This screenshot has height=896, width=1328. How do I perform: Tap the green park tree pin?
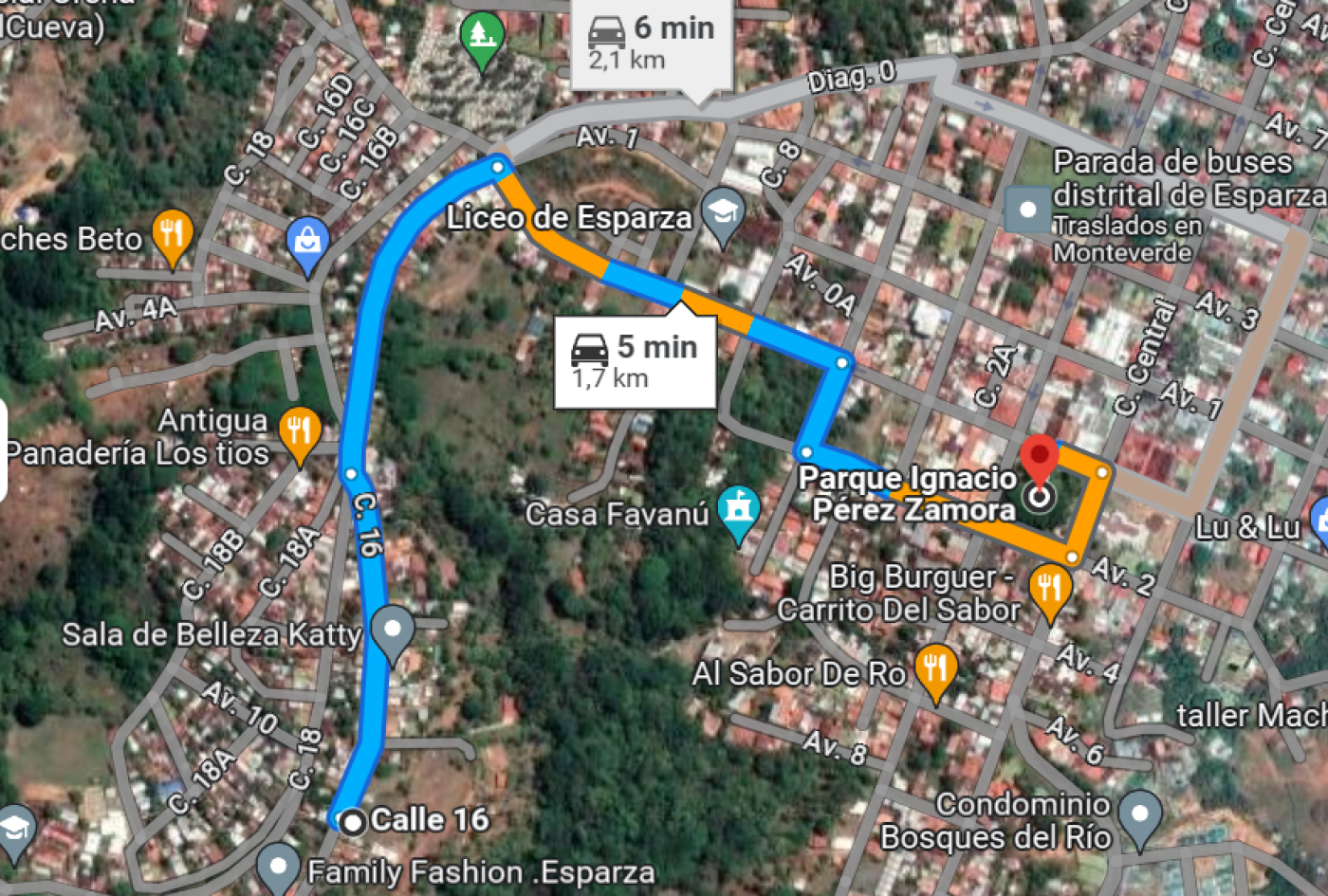[x=481, y=38]
